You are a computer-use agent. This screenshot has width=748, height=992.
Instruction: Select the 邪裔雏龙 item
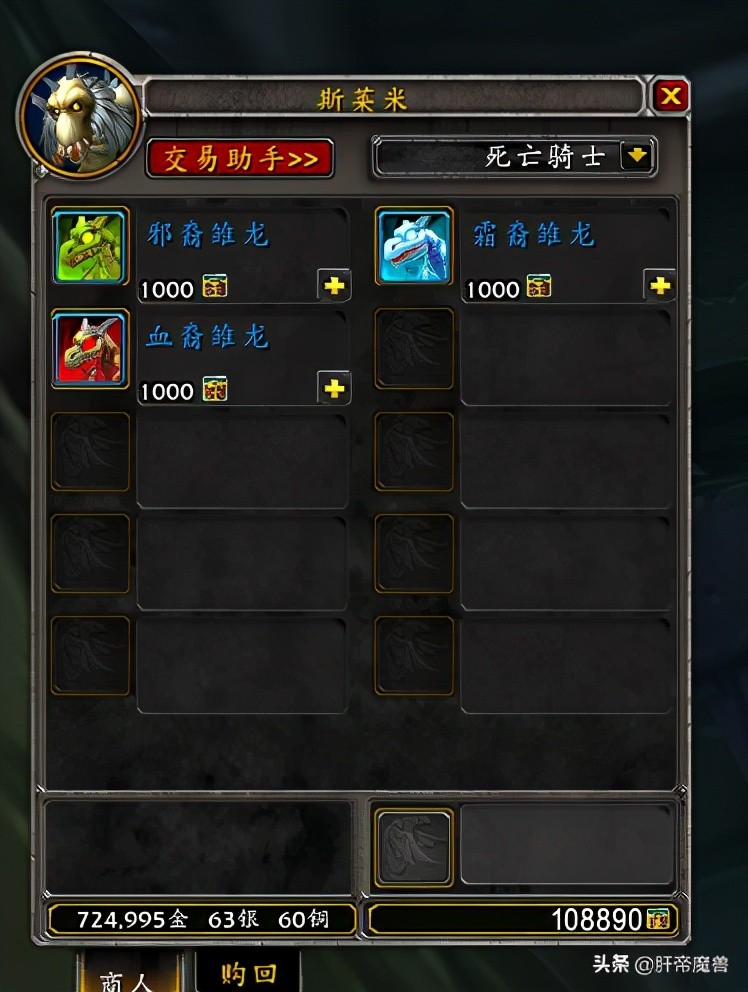[90, 246]
